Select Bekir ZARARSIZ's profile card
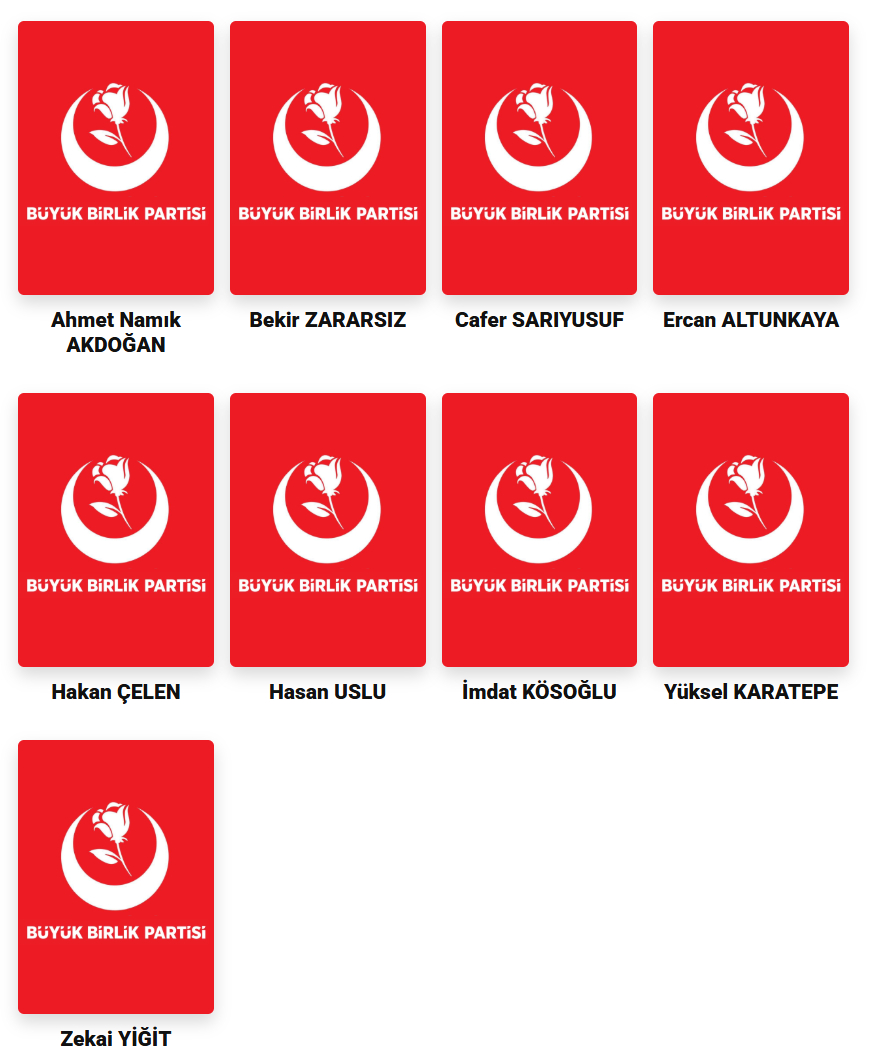The image size is (871, 1056). [328, 158]
